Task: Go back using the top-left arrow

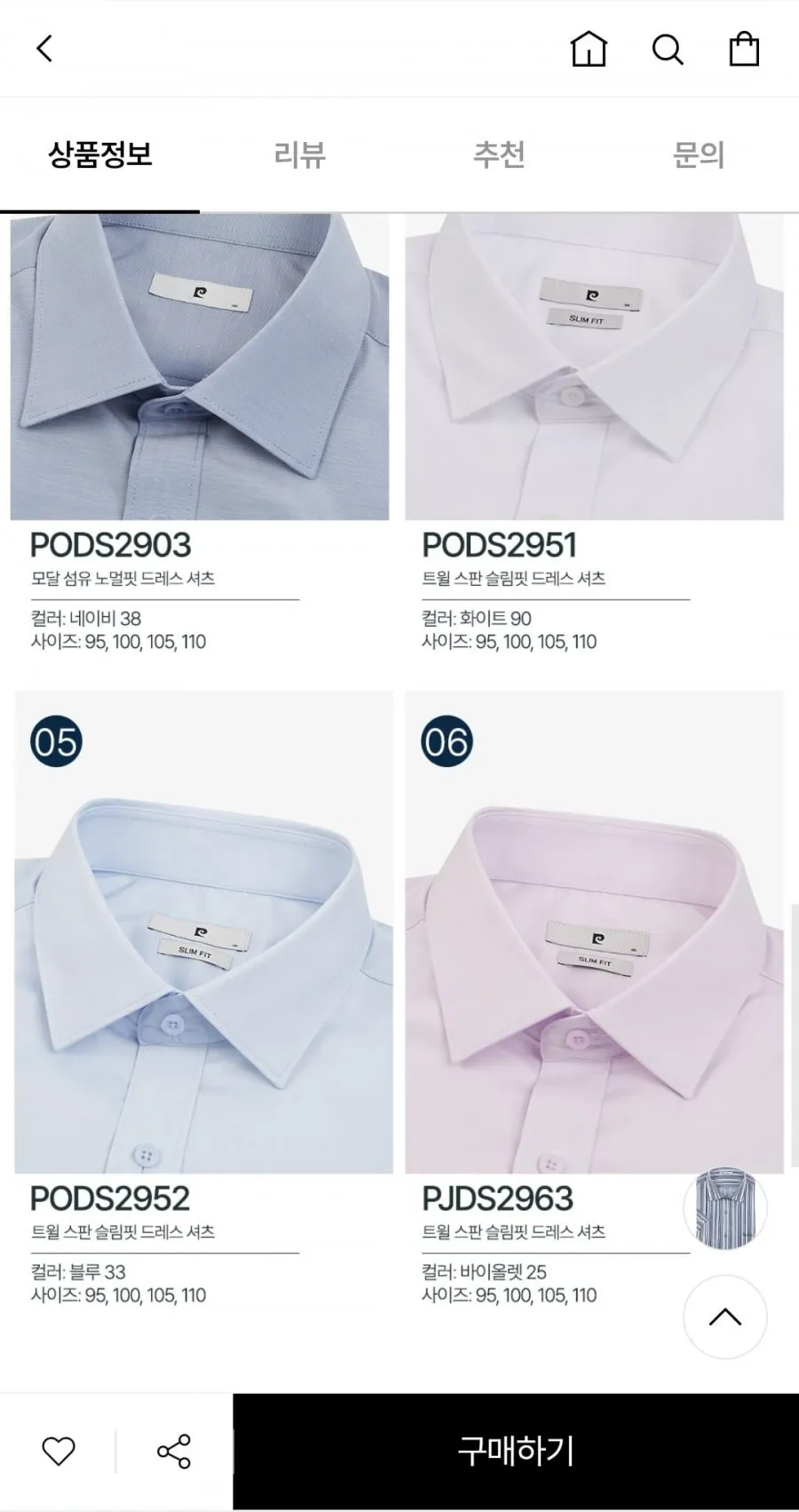Action: pyautogui.click(x=44, y=48)
